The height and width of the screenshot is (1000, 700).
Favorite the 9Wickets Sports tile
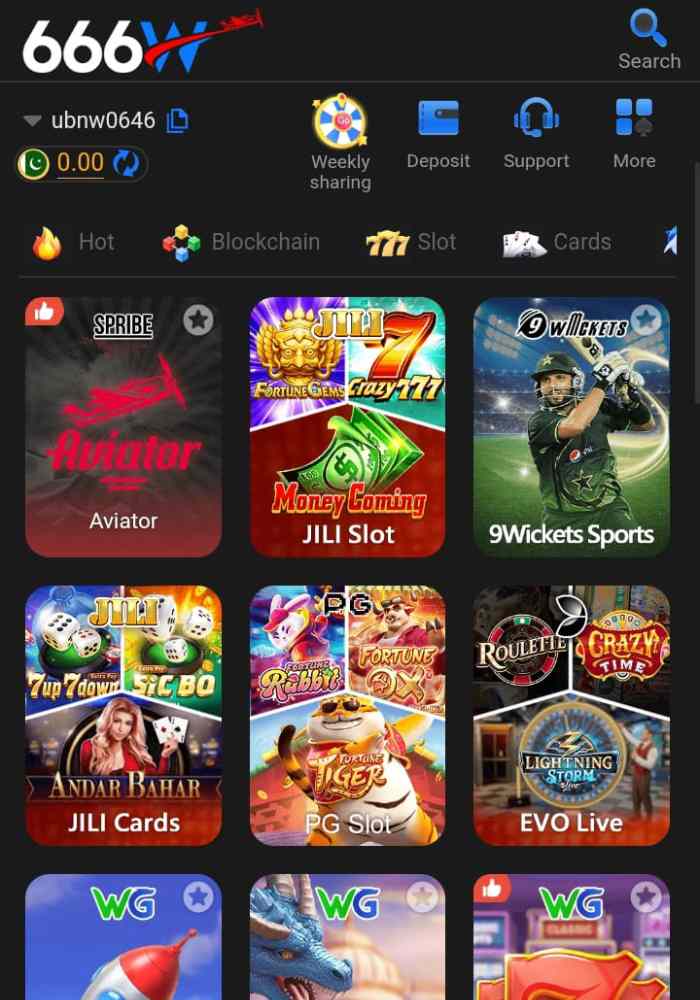click(x=646, y=320)
